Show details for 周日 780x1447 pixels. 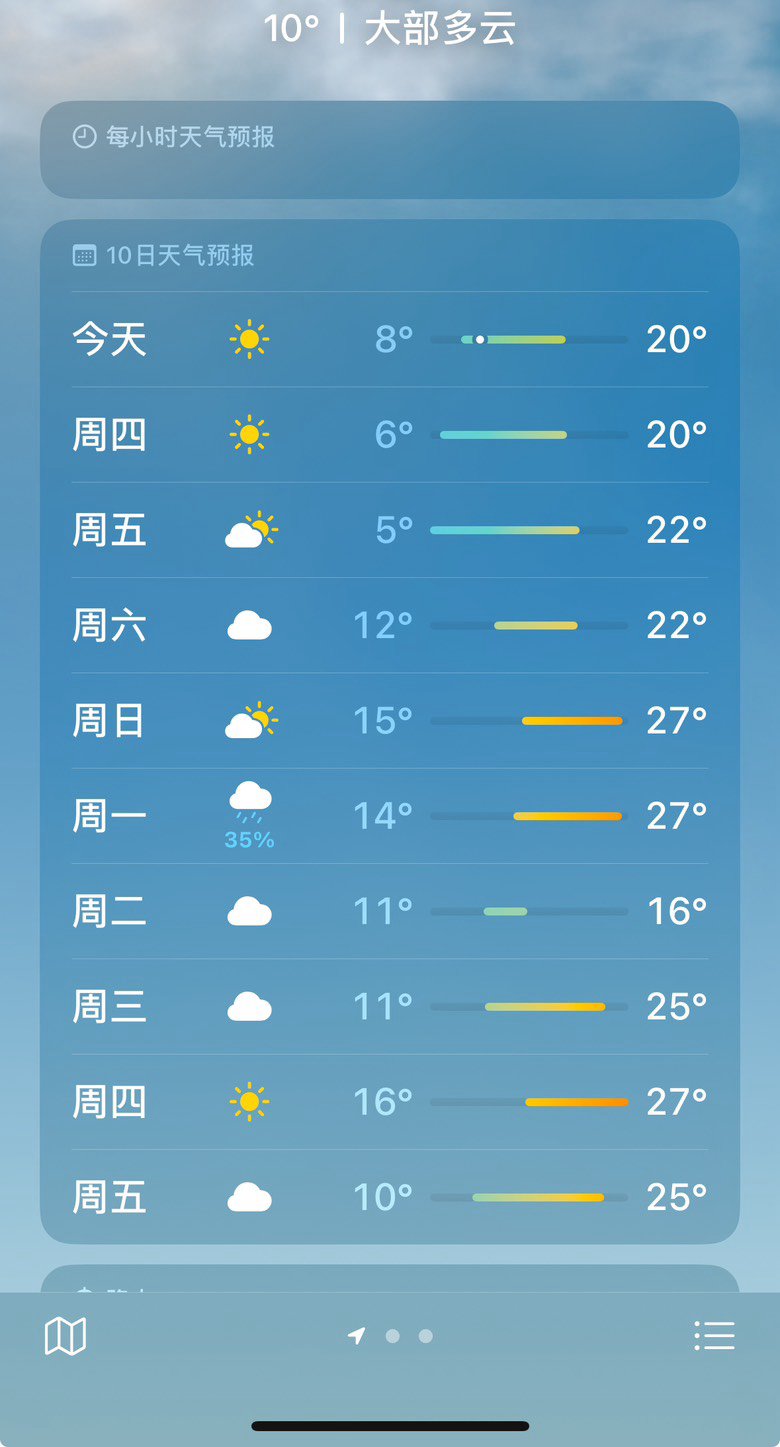pyautogui.click(x=390, y=721)
